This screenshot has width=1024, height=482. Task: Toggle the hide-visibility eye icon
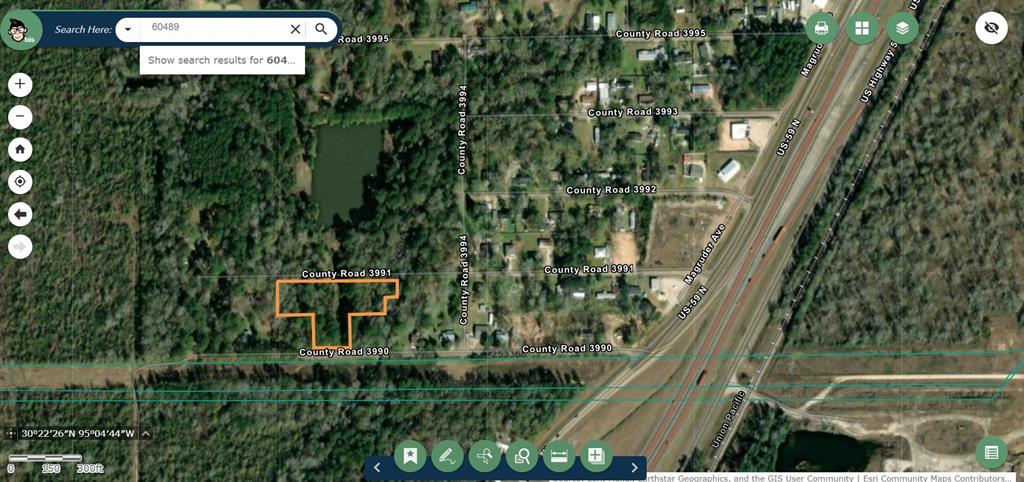point(991,28)
